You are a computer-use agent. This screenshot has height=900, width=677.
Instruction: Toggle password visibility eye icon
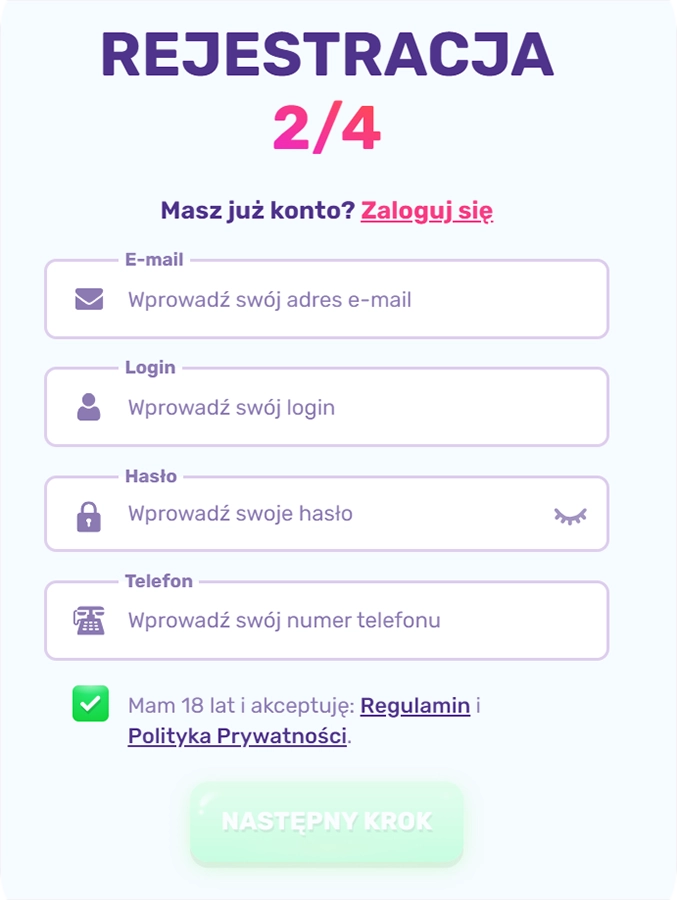(x=570, y=515)
